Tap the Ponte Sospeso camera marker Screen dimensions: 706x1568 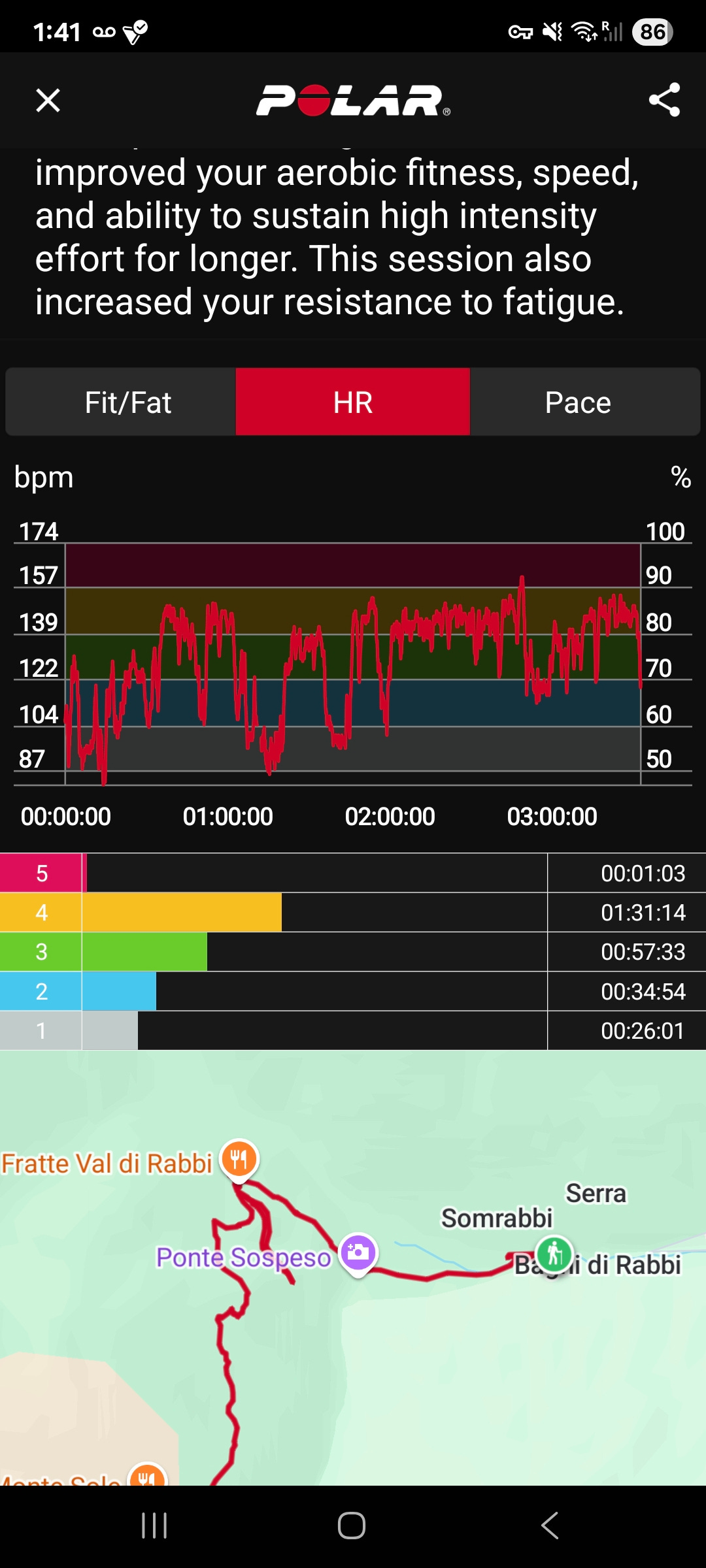(x=358, y=1253)
